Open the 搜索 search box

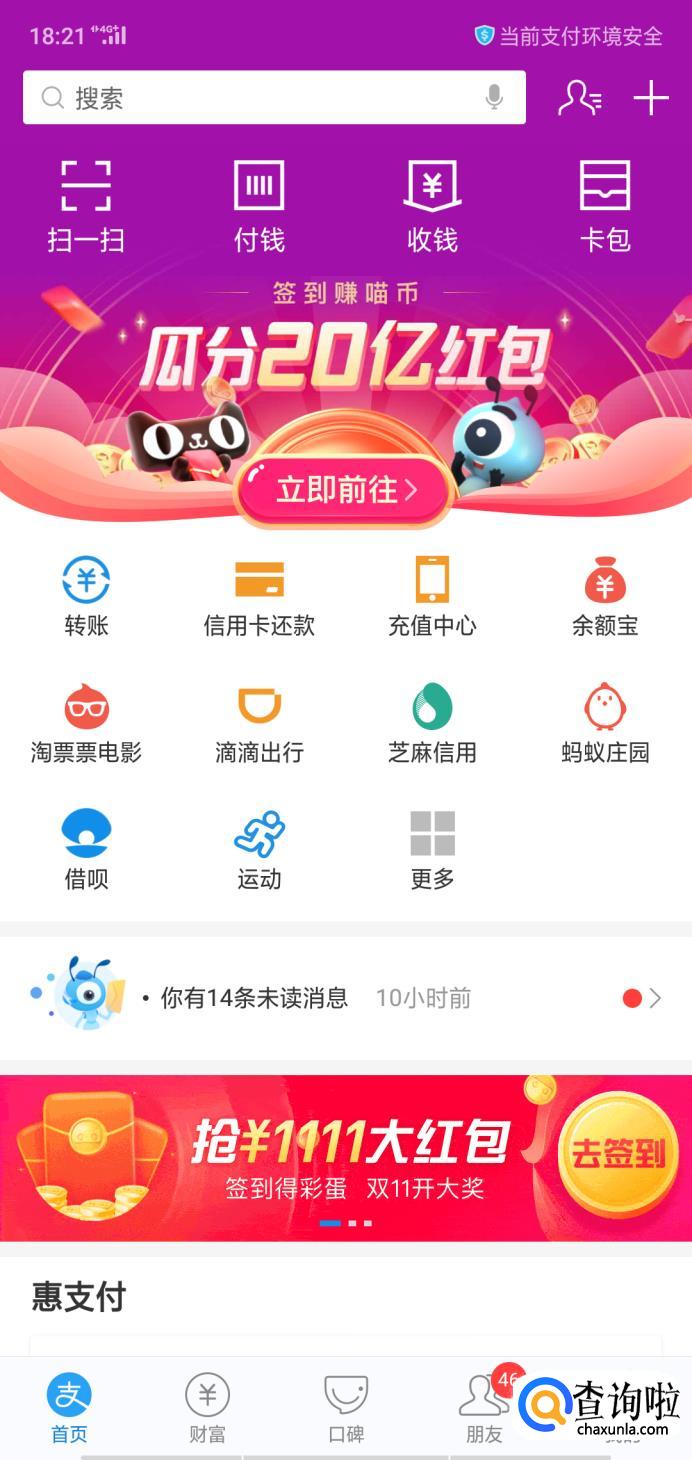(x=260, y=98)
